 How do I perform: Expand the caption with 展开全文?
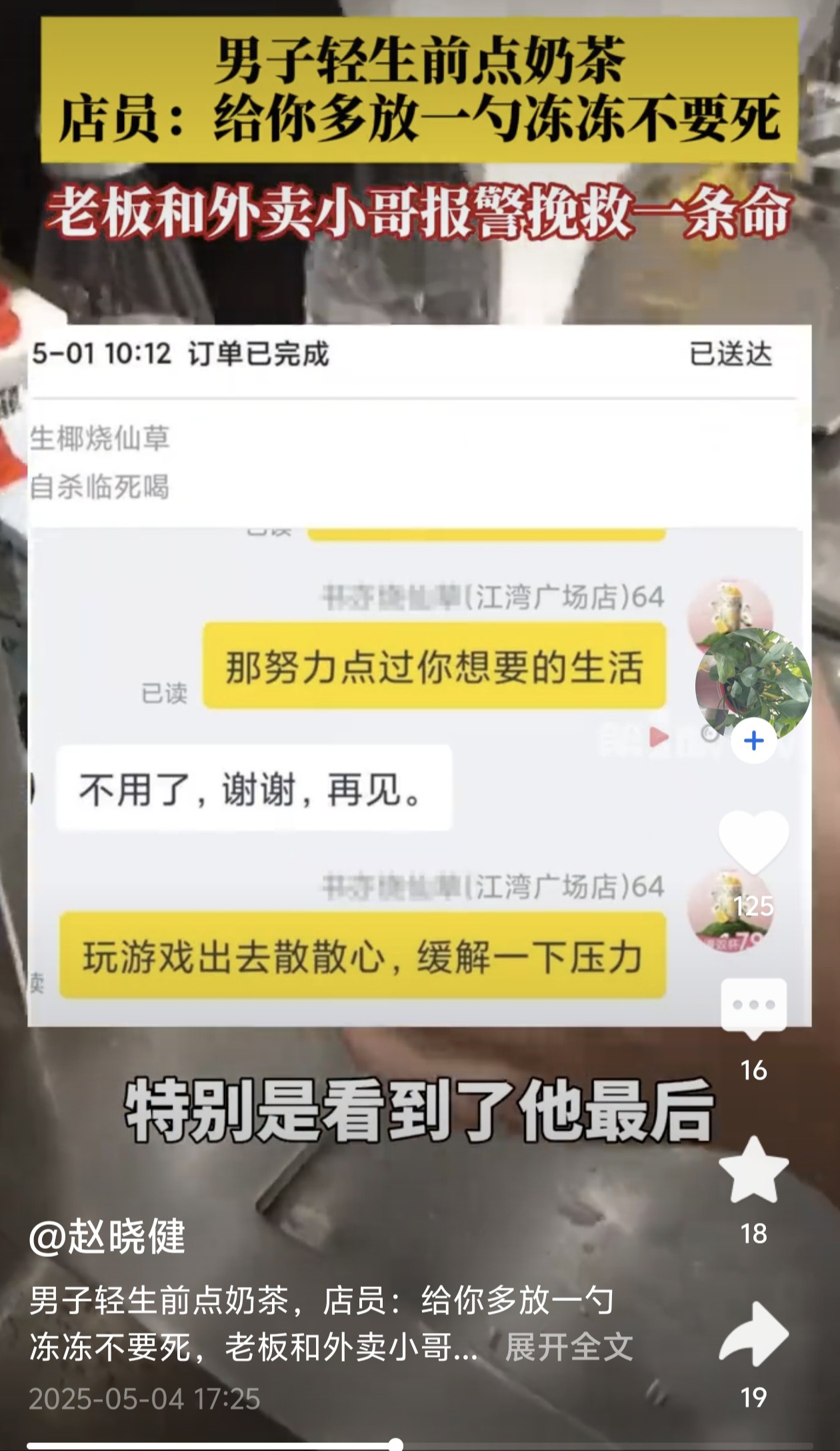[x=568, y=1346]
